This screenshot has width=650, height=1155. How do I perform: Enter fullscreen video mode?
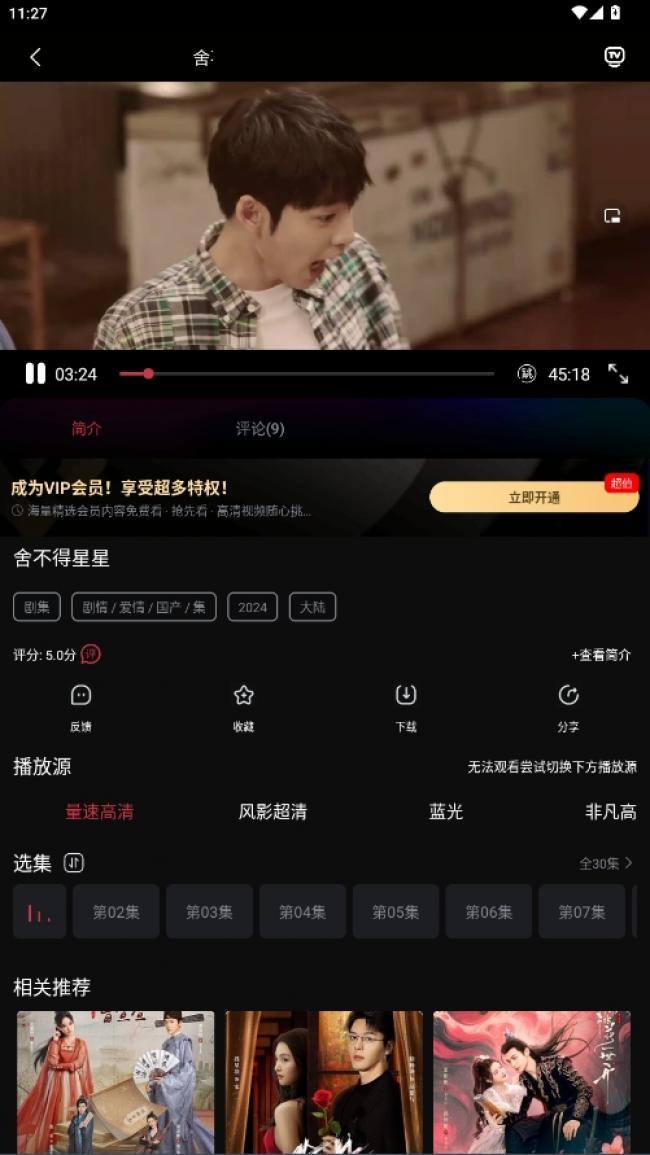[618, 374]
